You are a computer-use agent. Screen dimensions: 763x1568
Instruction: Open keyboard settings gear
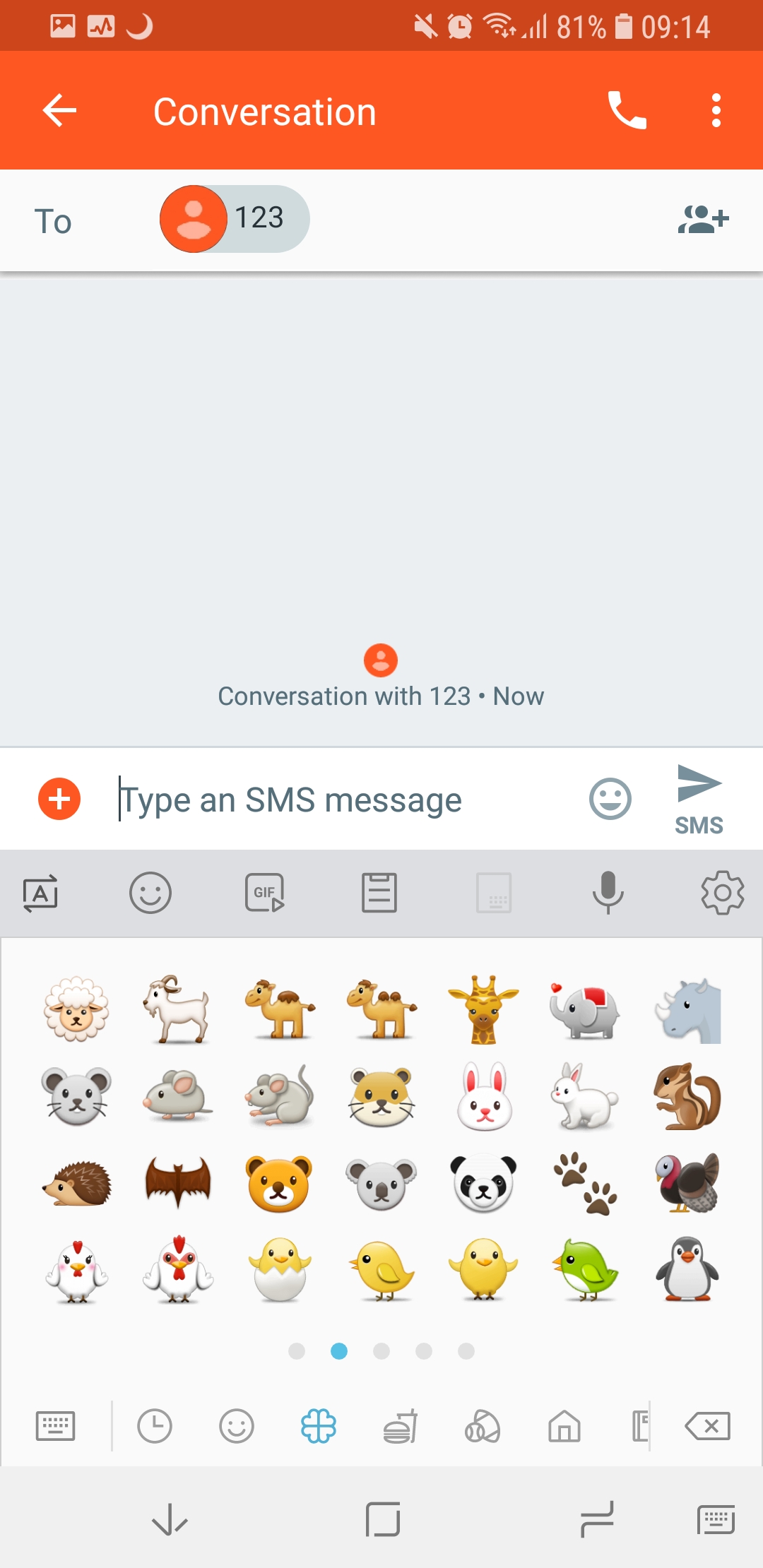tap(722, 893)
